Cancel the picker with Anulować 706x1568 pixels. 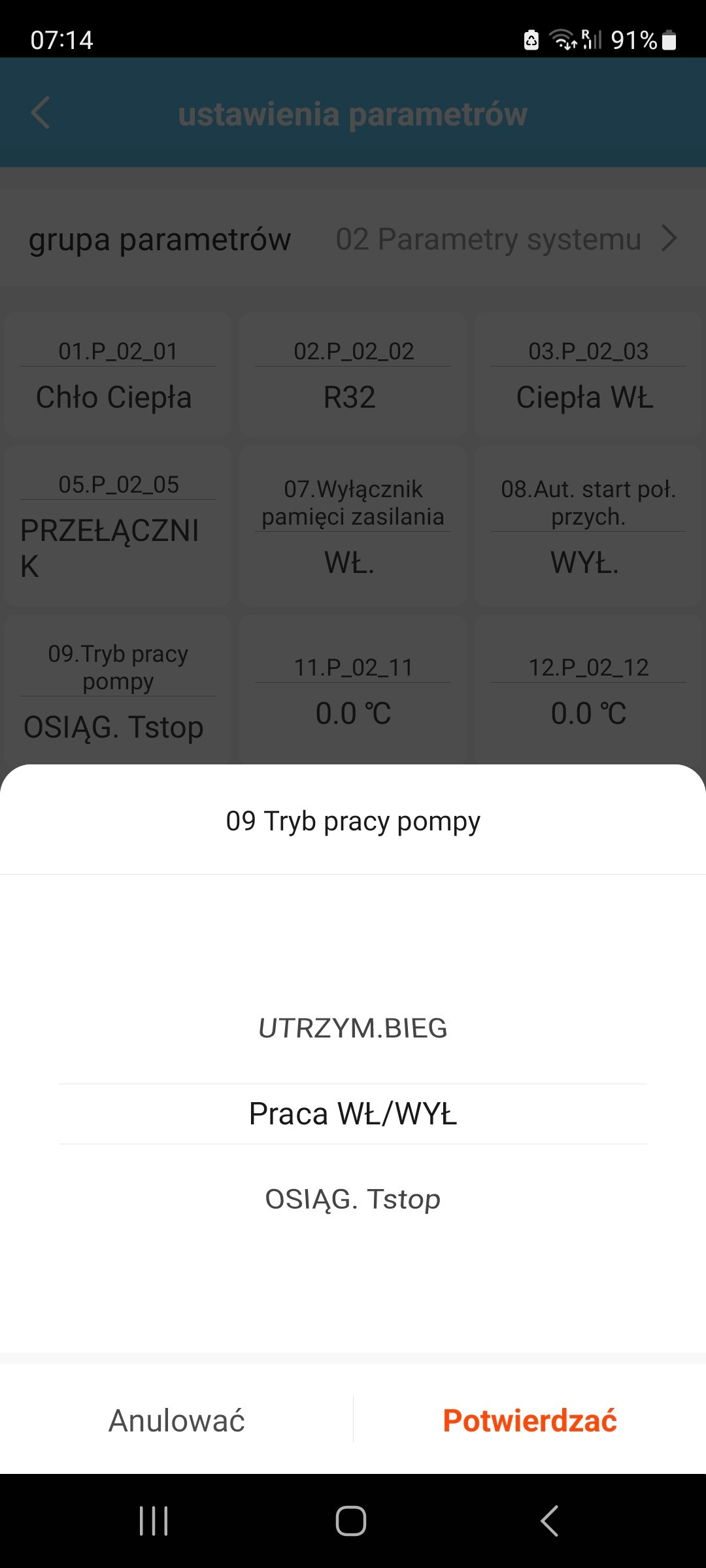coord(176,1420)
